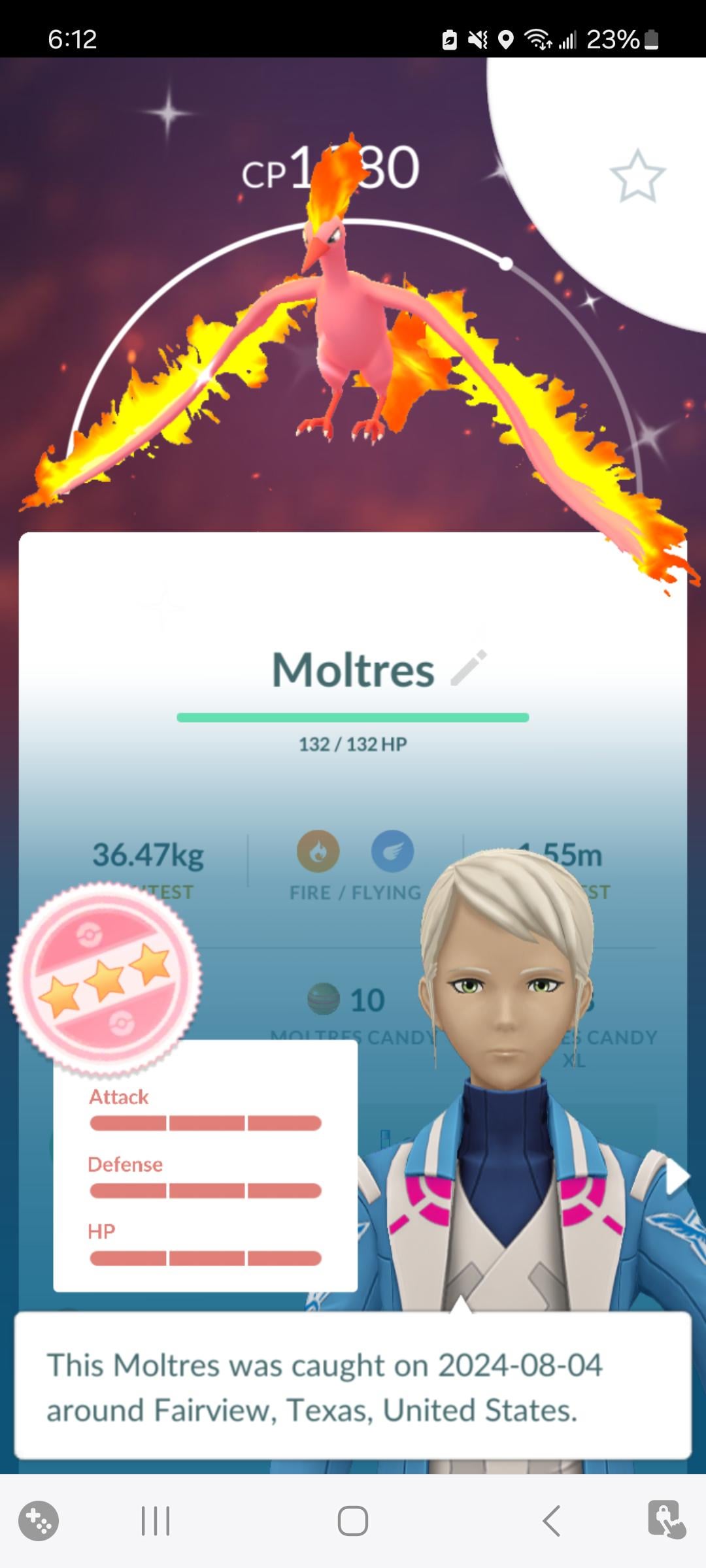Open the game tools controller icon

click(x=39, y=1520)
